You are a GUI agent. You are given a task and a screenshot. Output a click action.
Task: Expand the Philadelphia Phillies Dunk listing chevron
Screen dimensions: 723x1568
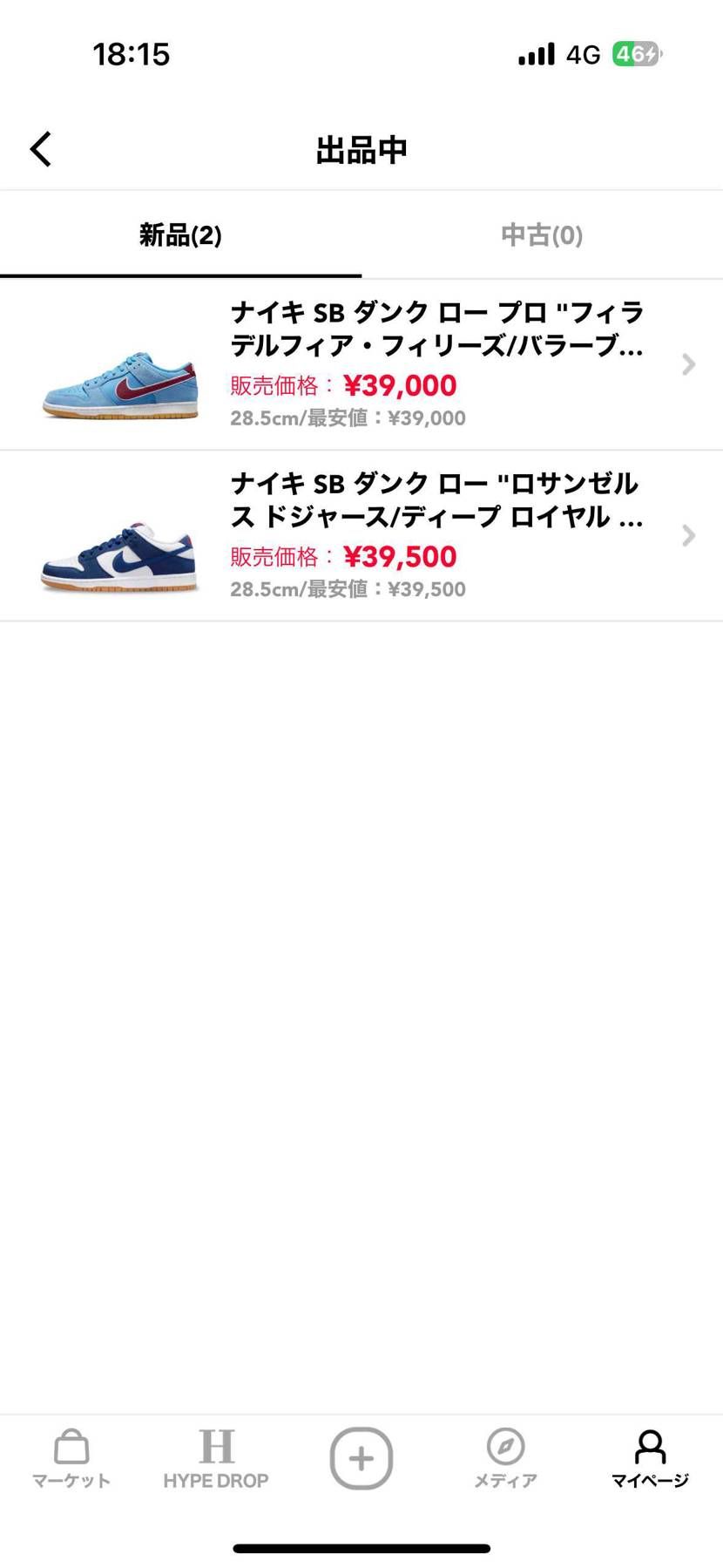(688, 364)
